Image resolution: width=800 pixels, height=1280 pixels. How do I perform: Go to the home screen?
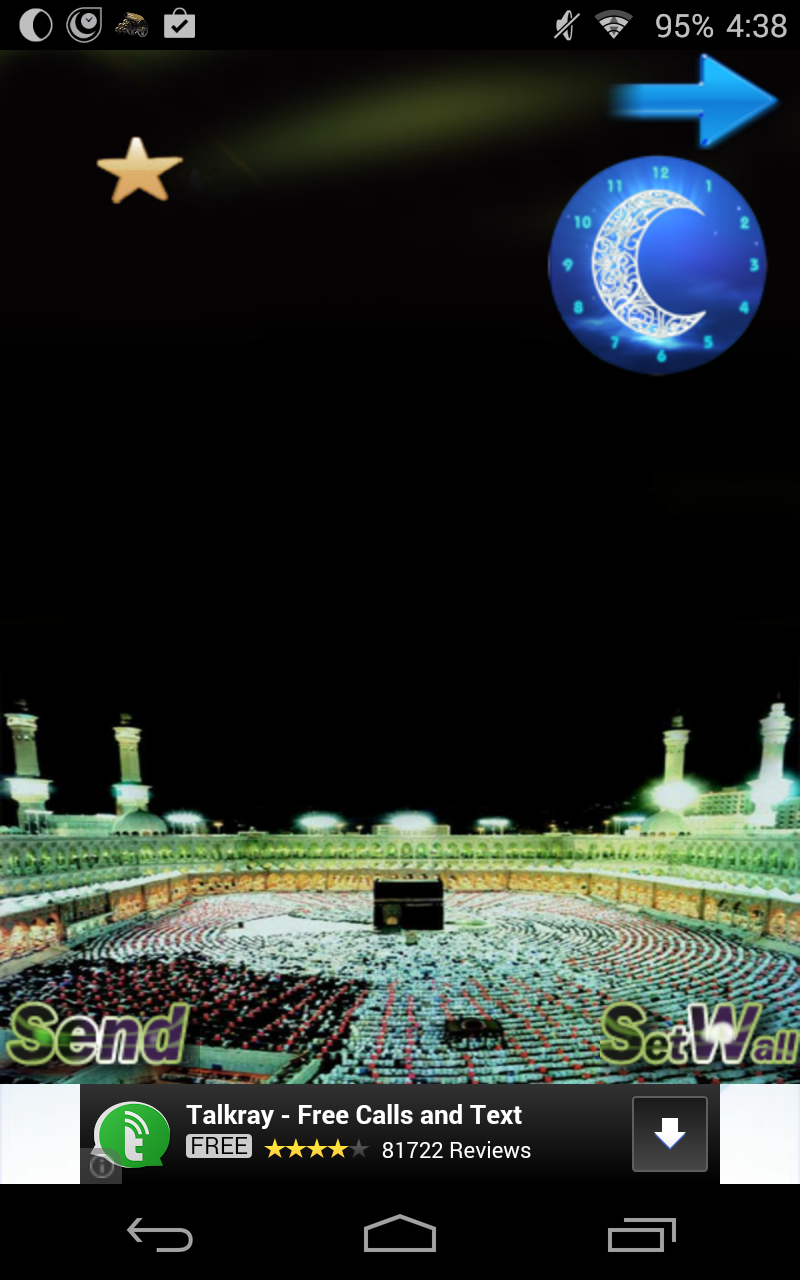(400, 1236)
